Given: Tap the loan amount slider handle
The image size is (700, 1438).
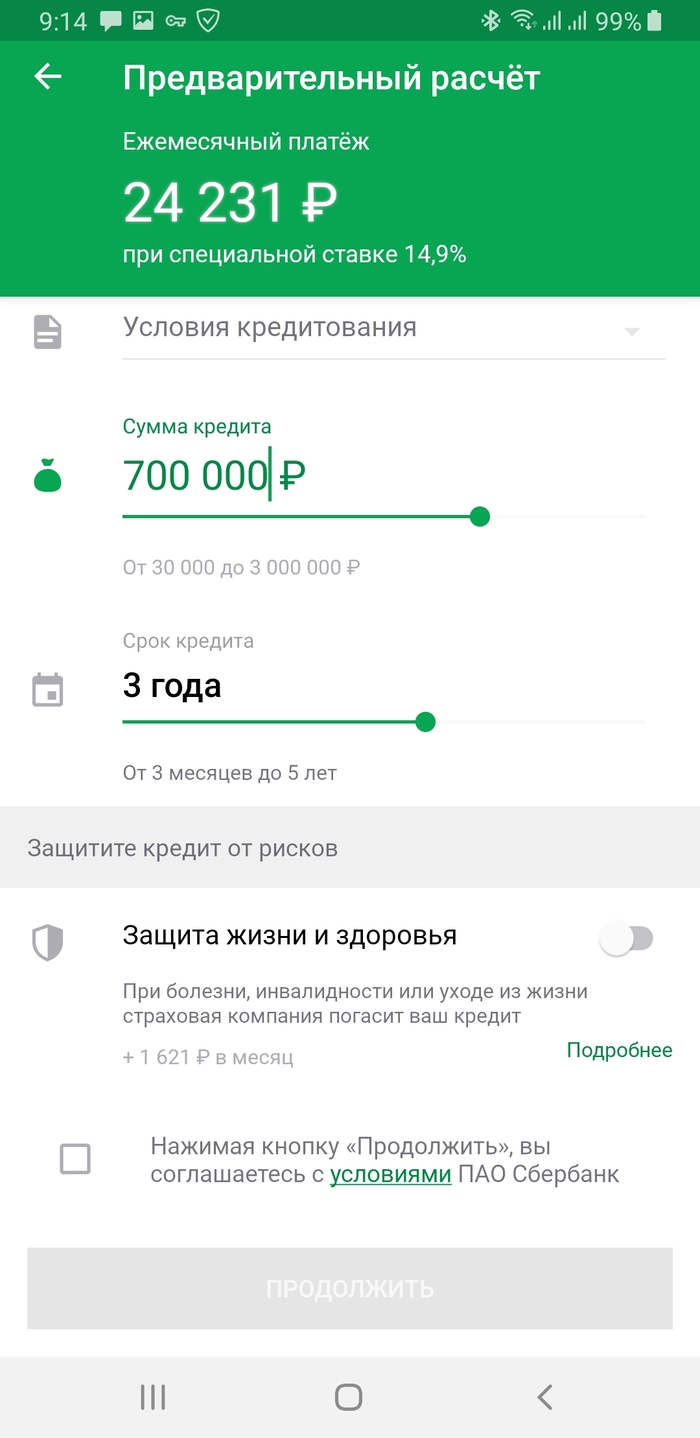Looking at the screenshot, I should coord(480,516).
